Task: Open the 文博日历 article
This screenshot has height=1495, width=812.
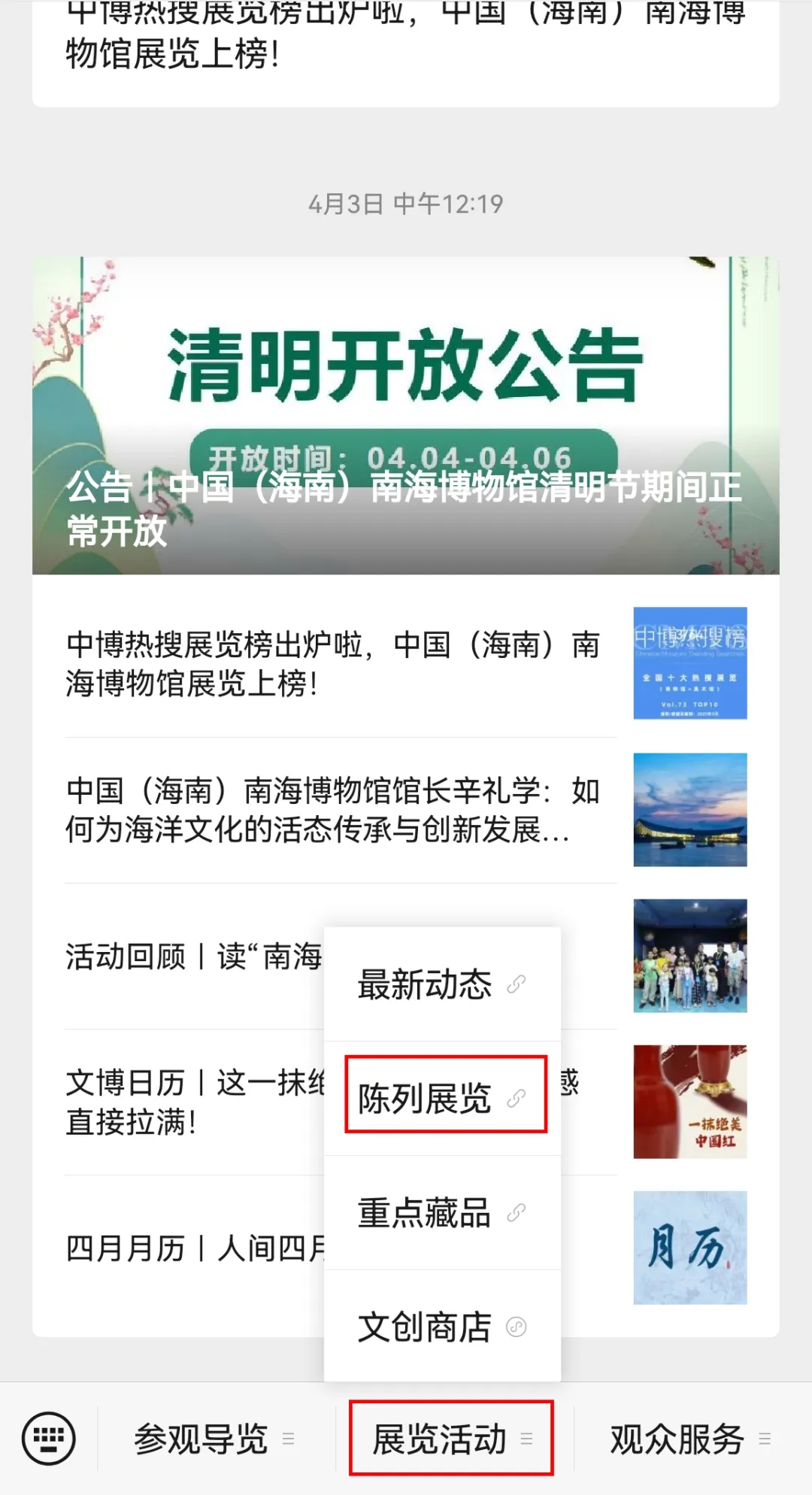Action: [x=192, y=1102]
